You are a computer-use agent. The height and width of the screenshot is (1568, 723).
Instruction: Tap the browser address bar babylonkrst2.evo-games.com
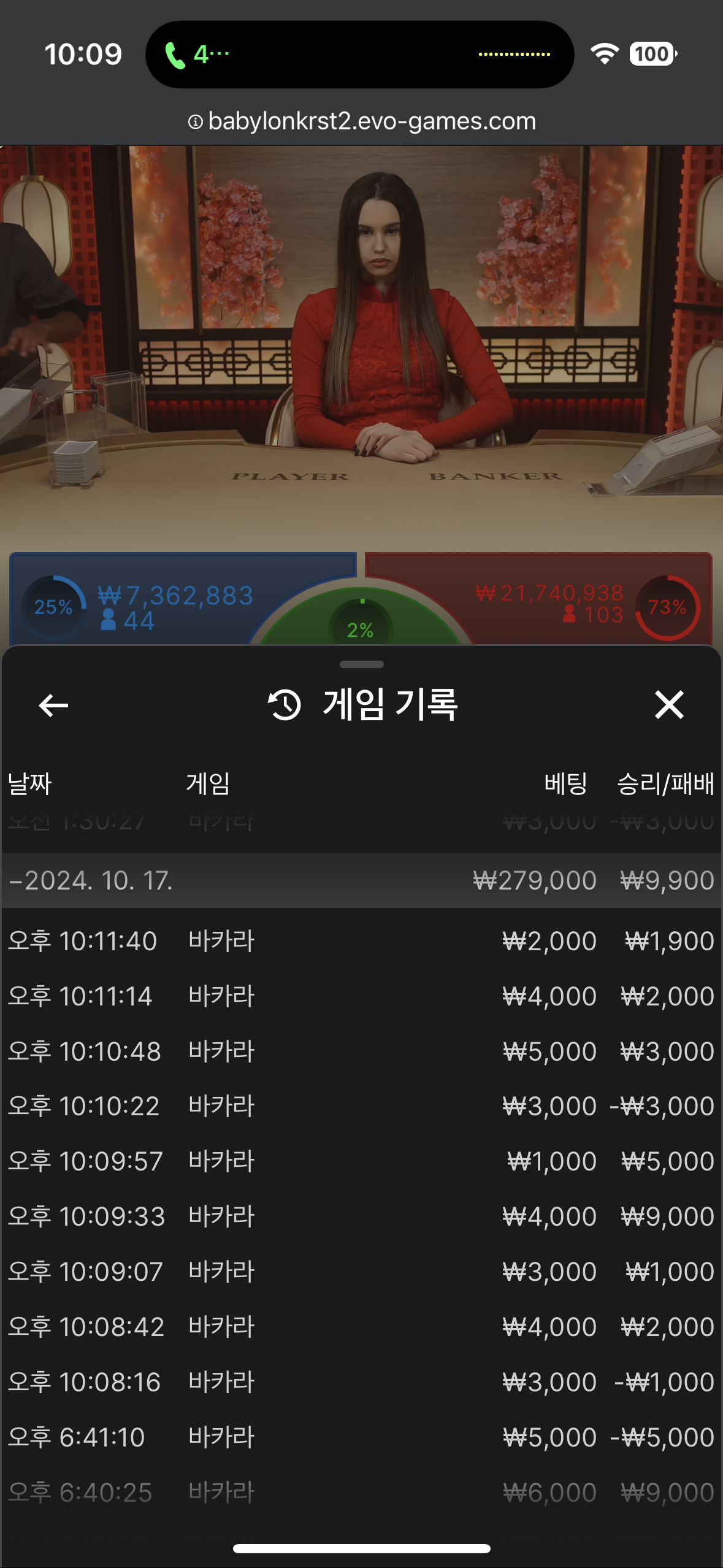tap(362, 121)
